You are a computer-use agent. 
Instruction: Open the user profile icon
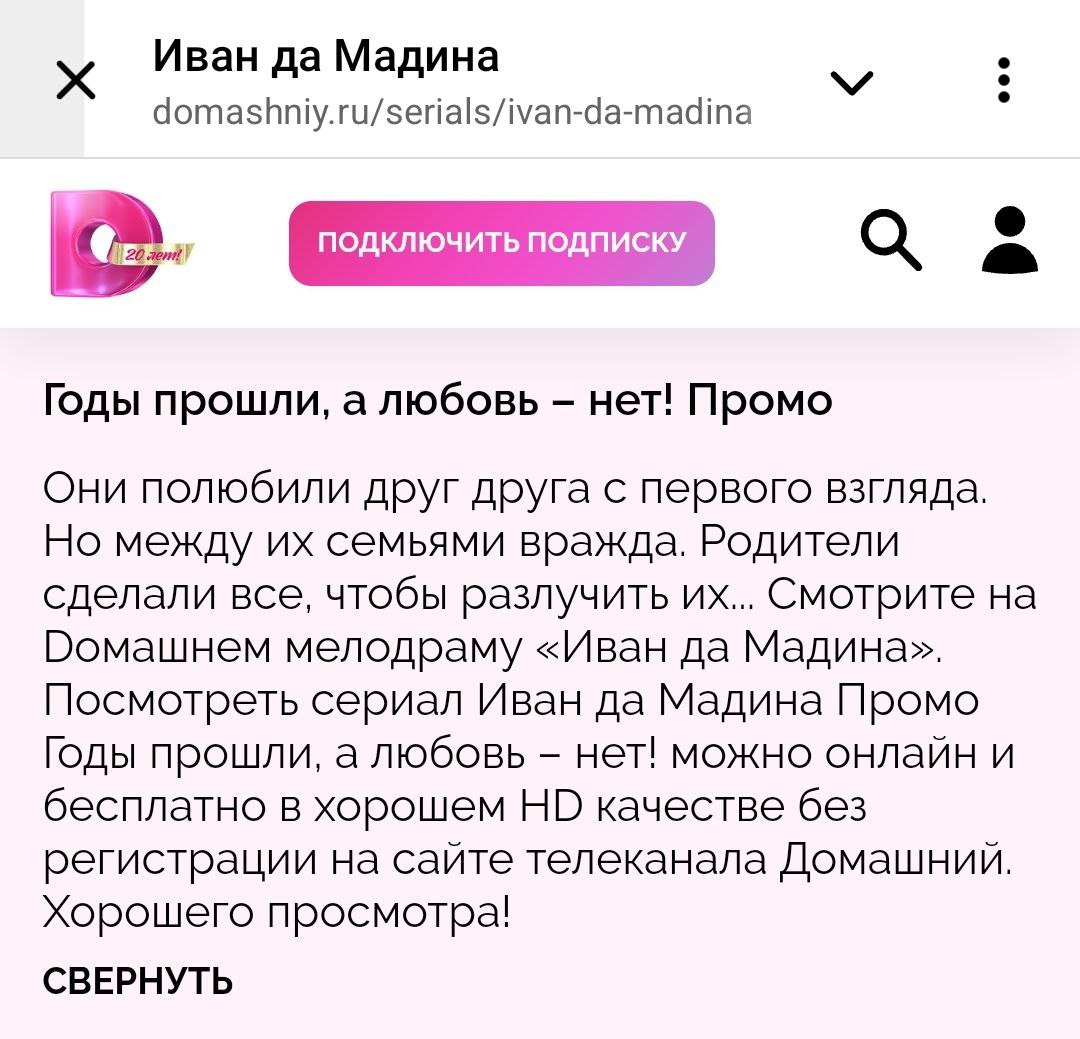point(1010,241)
